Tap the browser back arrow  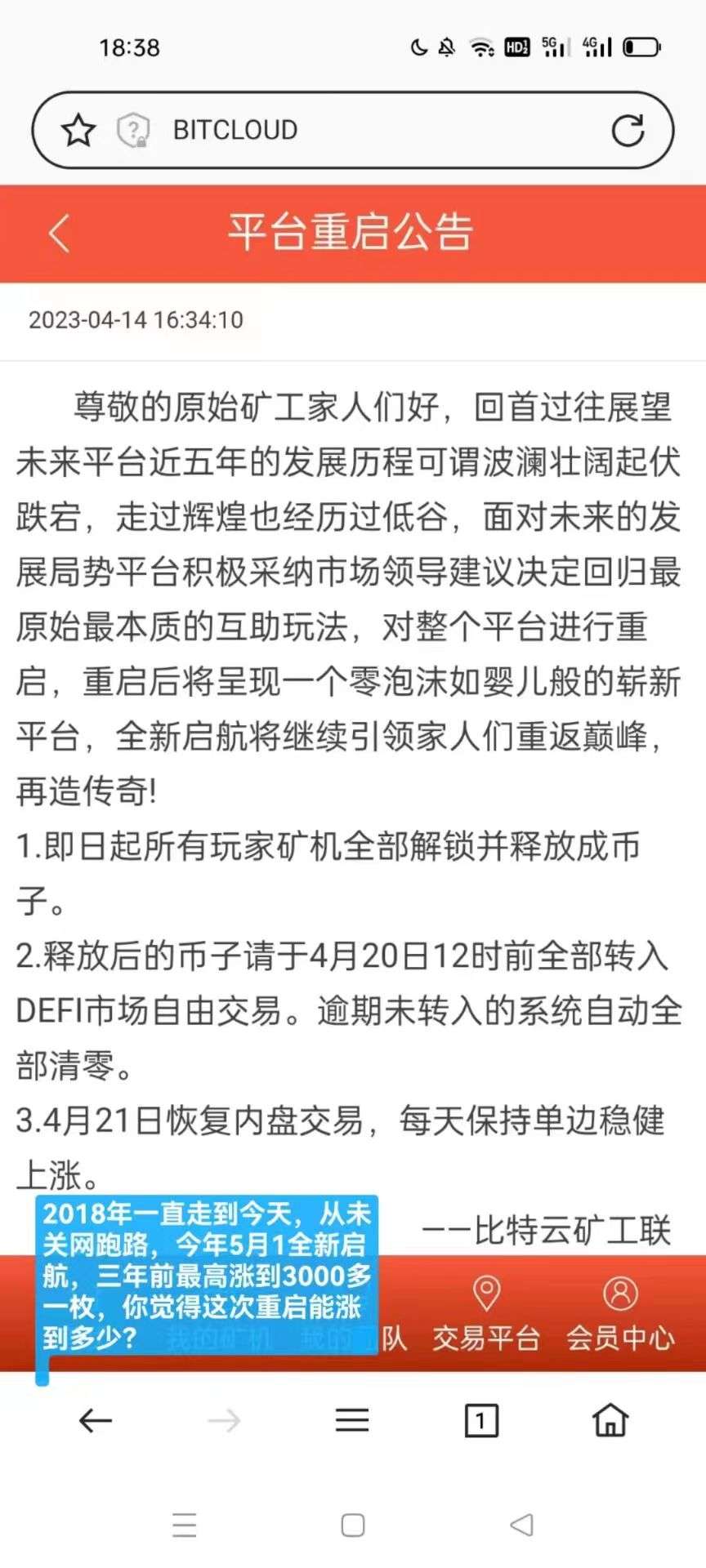coord(95,1421)
